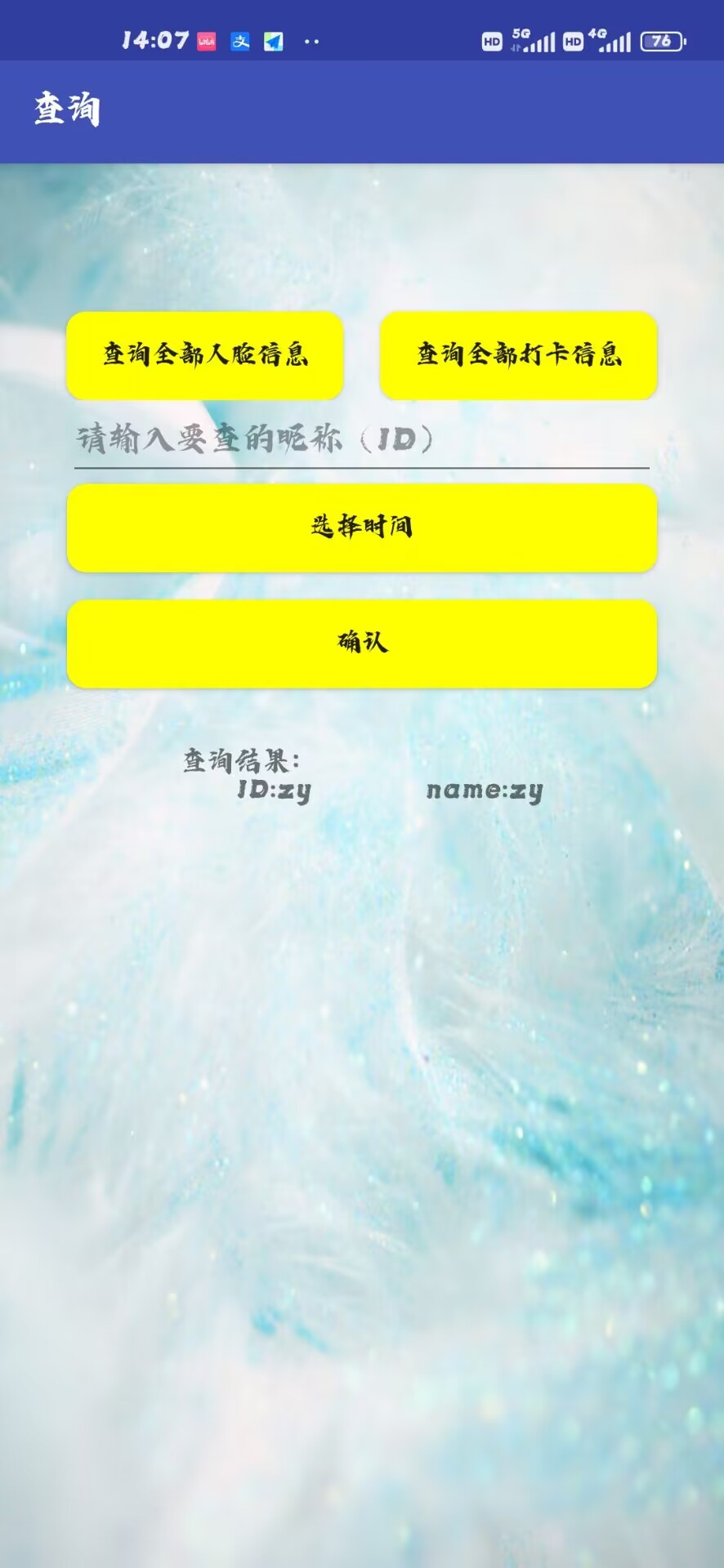724x1568 pixels.
Task: Tap the 查询全部人脸信息 button
Action: coord(204,355)
